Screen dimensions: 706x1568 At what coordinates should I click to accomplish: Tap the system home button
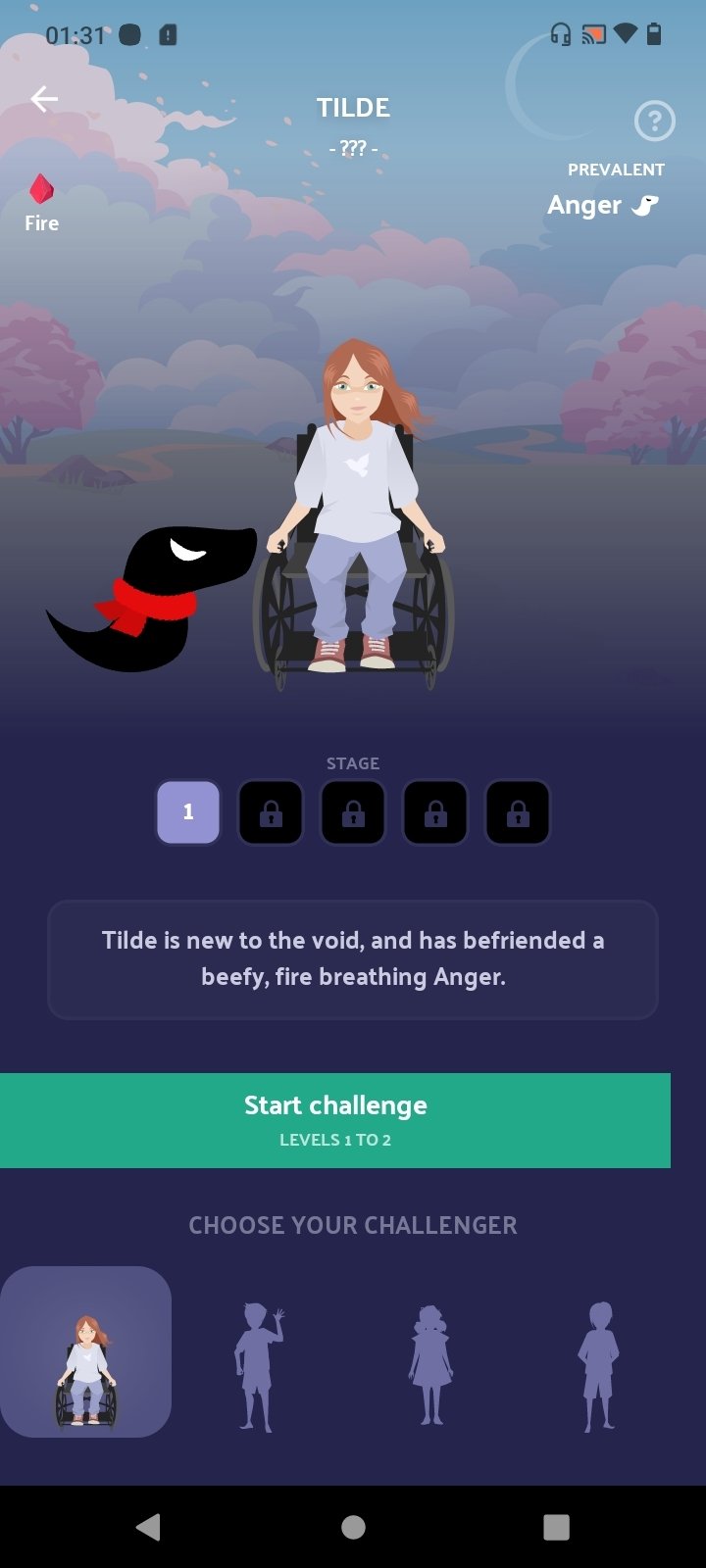353,1527
